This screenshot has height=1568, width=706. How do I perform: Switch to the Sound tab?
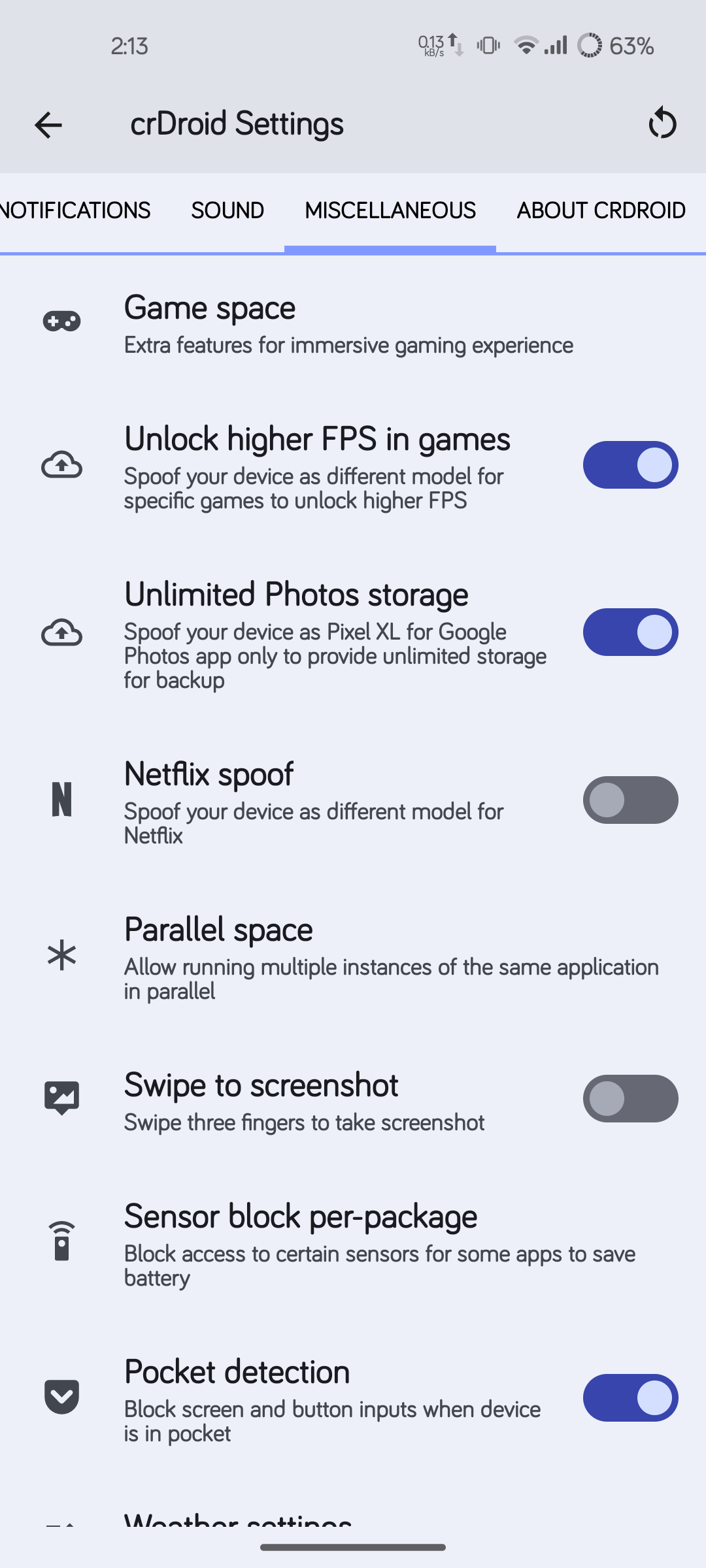pos(227,210)
